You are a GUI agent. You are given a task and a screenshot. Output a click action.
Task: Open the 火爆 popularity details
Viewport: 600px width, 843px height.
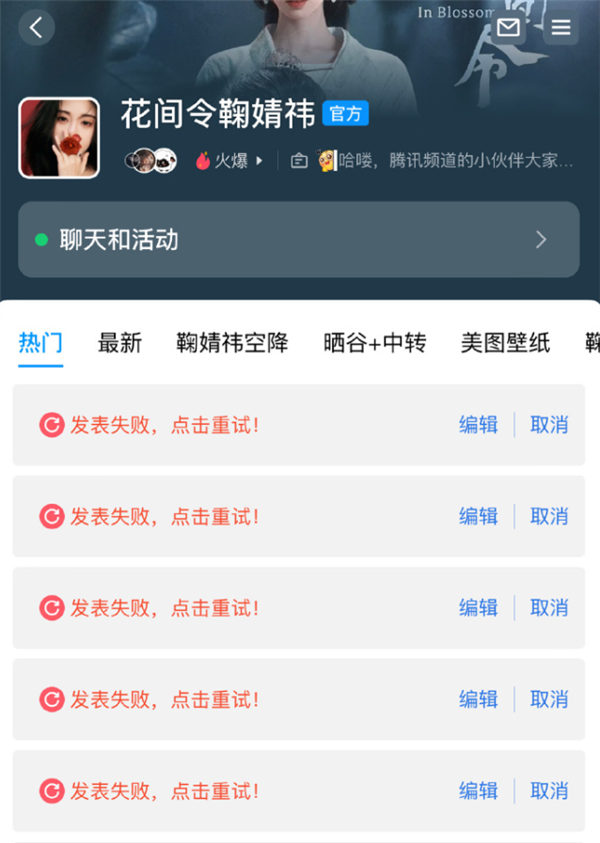228,160
